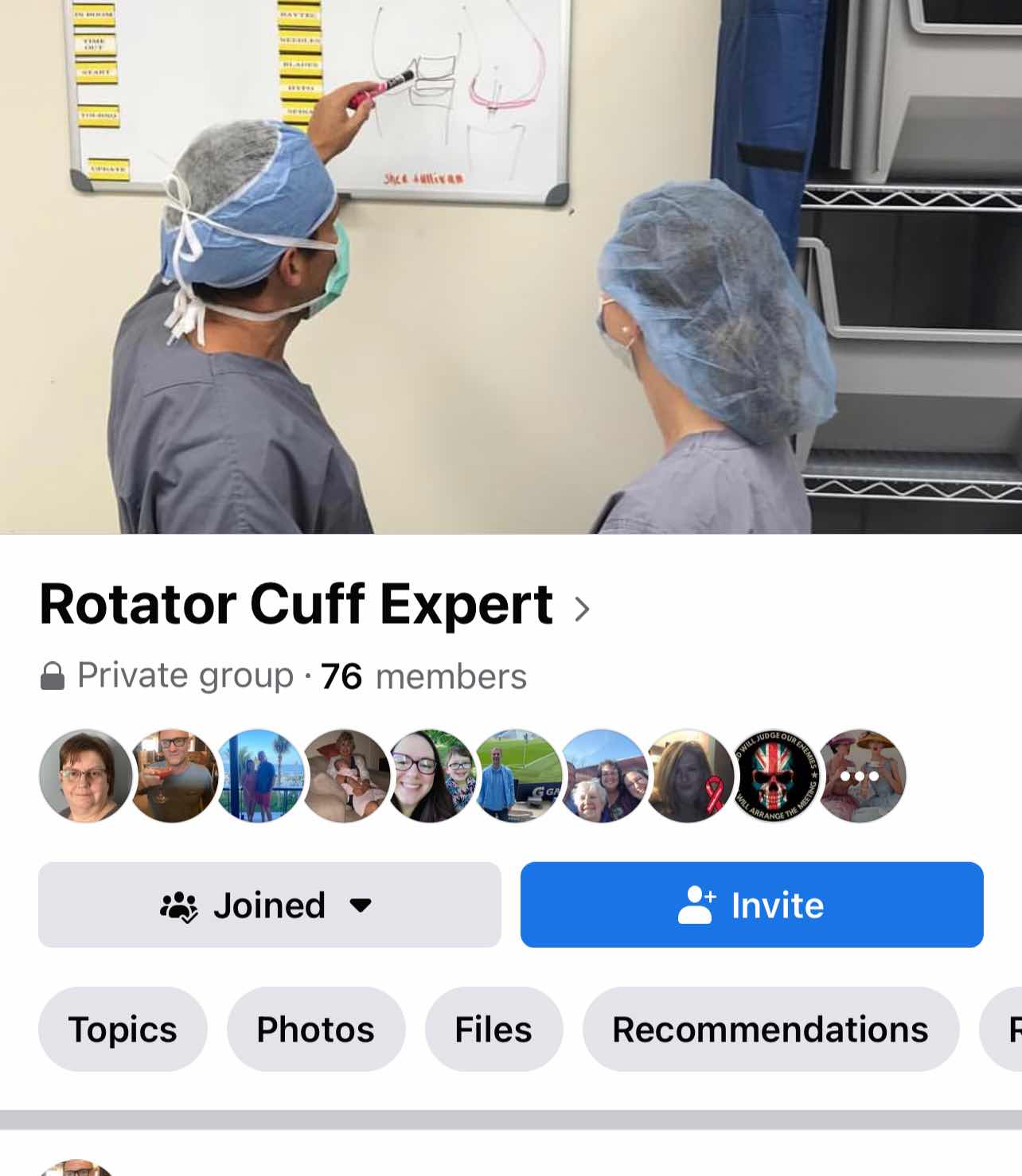
Task: View the group's Files
Action: coord(493,1029)
